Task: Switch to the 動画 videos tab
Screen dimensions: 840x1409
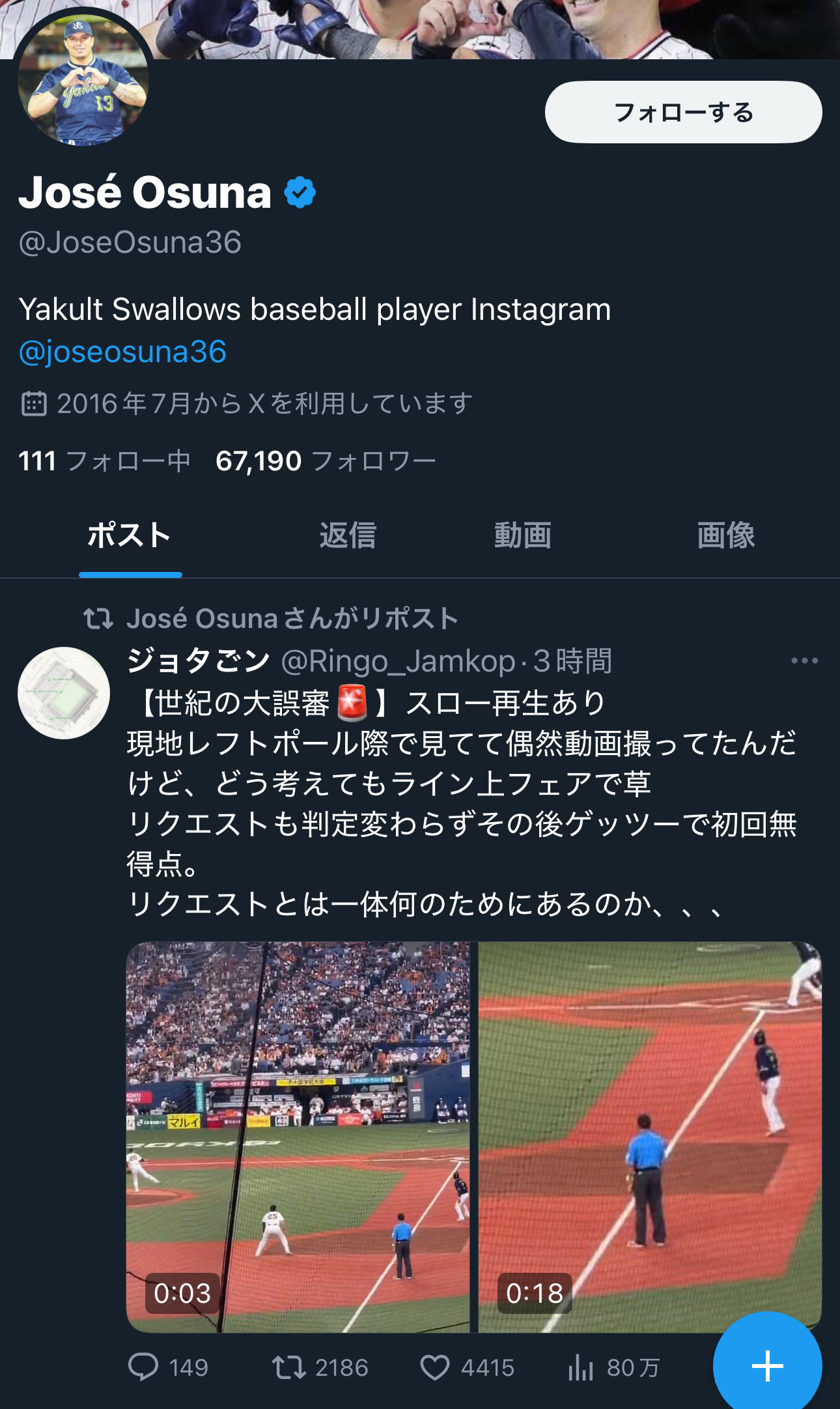Action: [x=522, y=535]
